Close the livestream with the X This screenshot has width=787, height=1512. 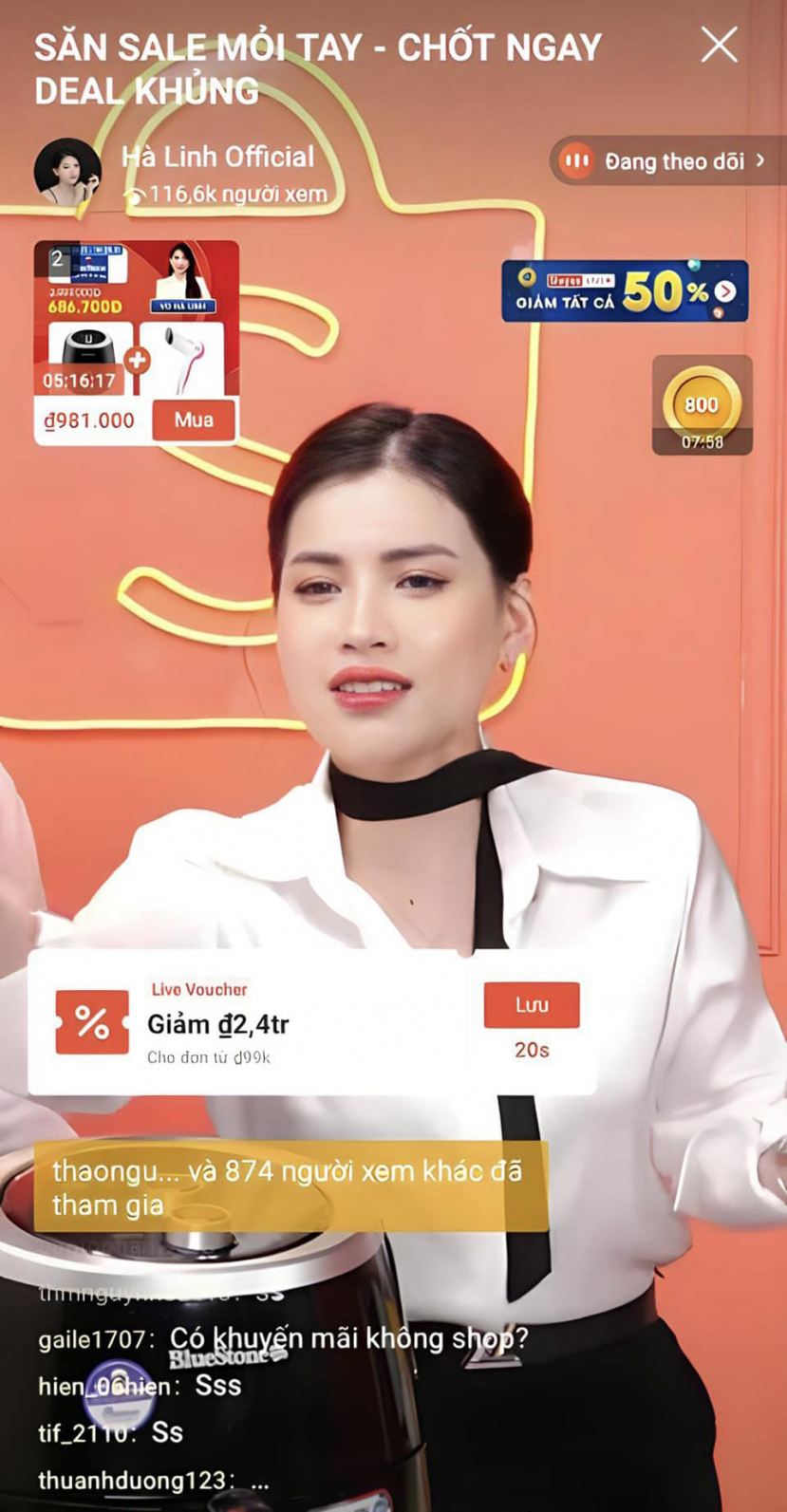719,45
